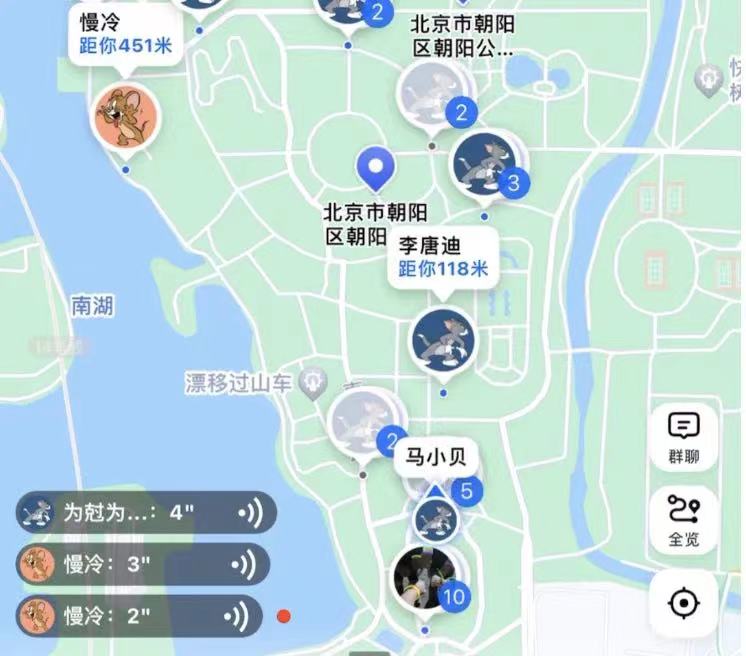Recenter the map on my location
This screenshot has height=656, width=746.
tap(683, 603)
